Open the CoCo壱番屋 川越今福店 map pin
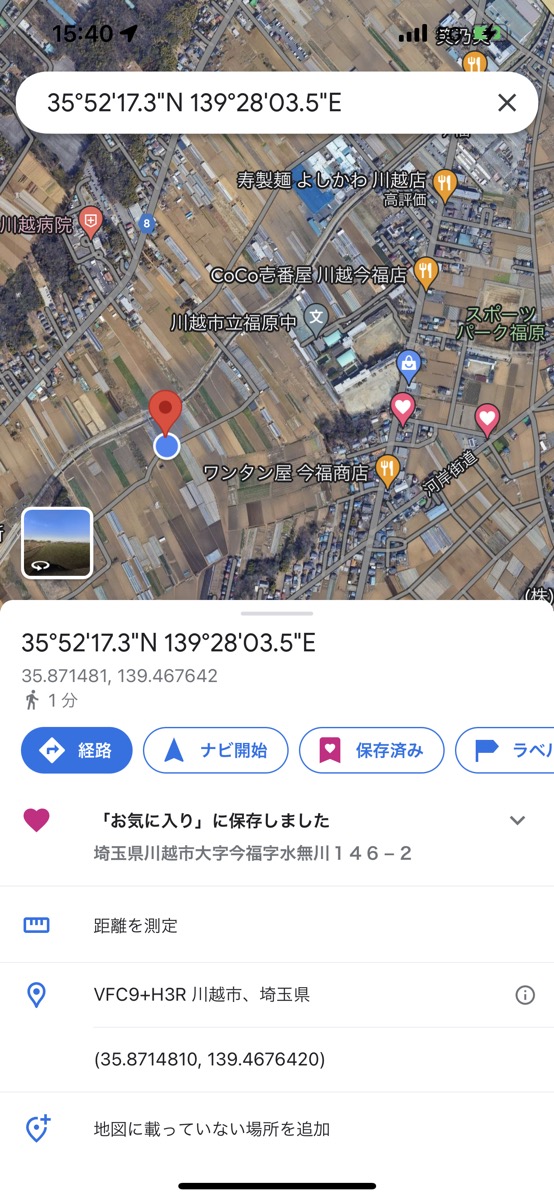 (427, 272)
